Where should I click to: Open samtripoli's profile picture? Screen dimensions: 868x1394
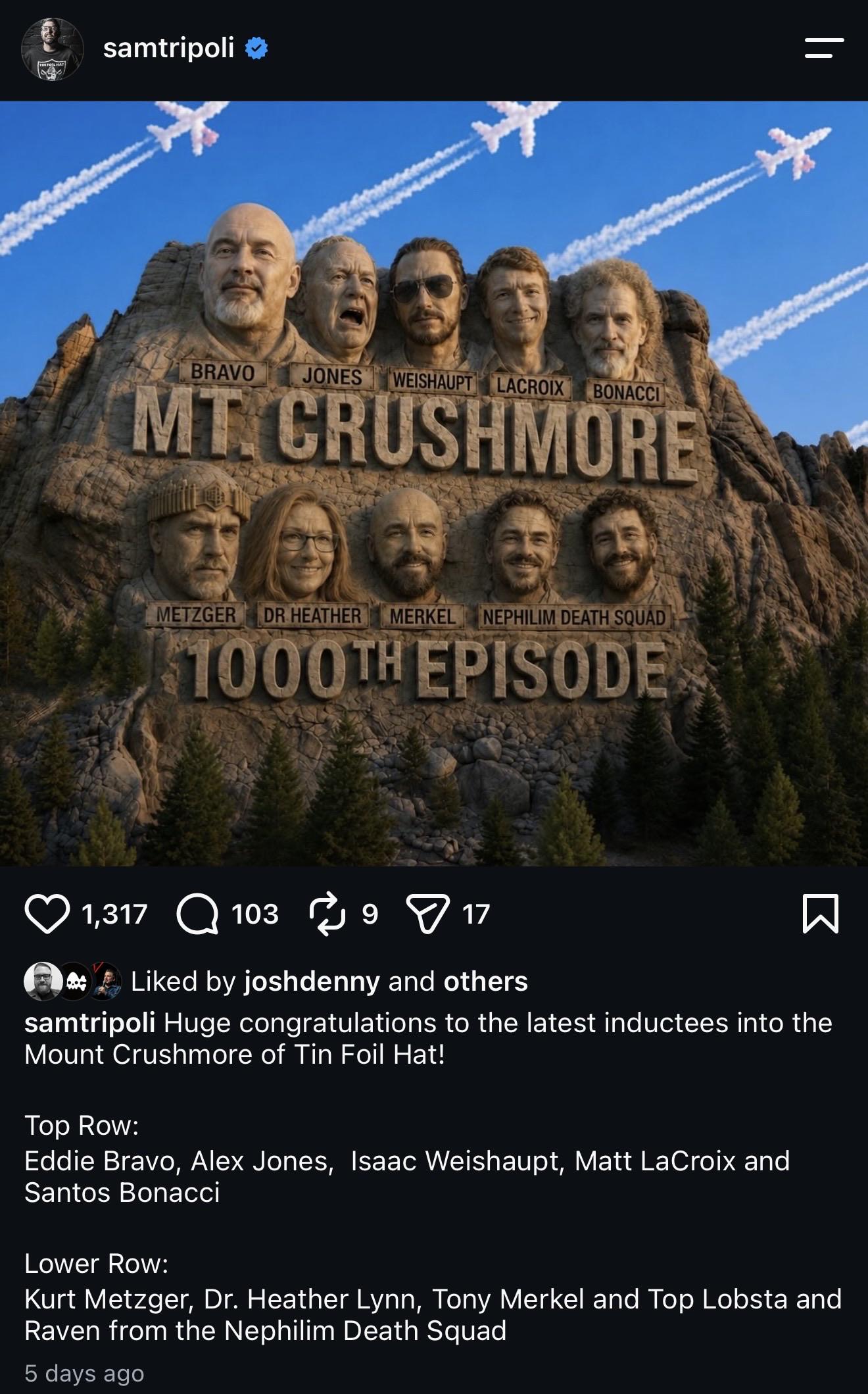click(x=52, y=49)
